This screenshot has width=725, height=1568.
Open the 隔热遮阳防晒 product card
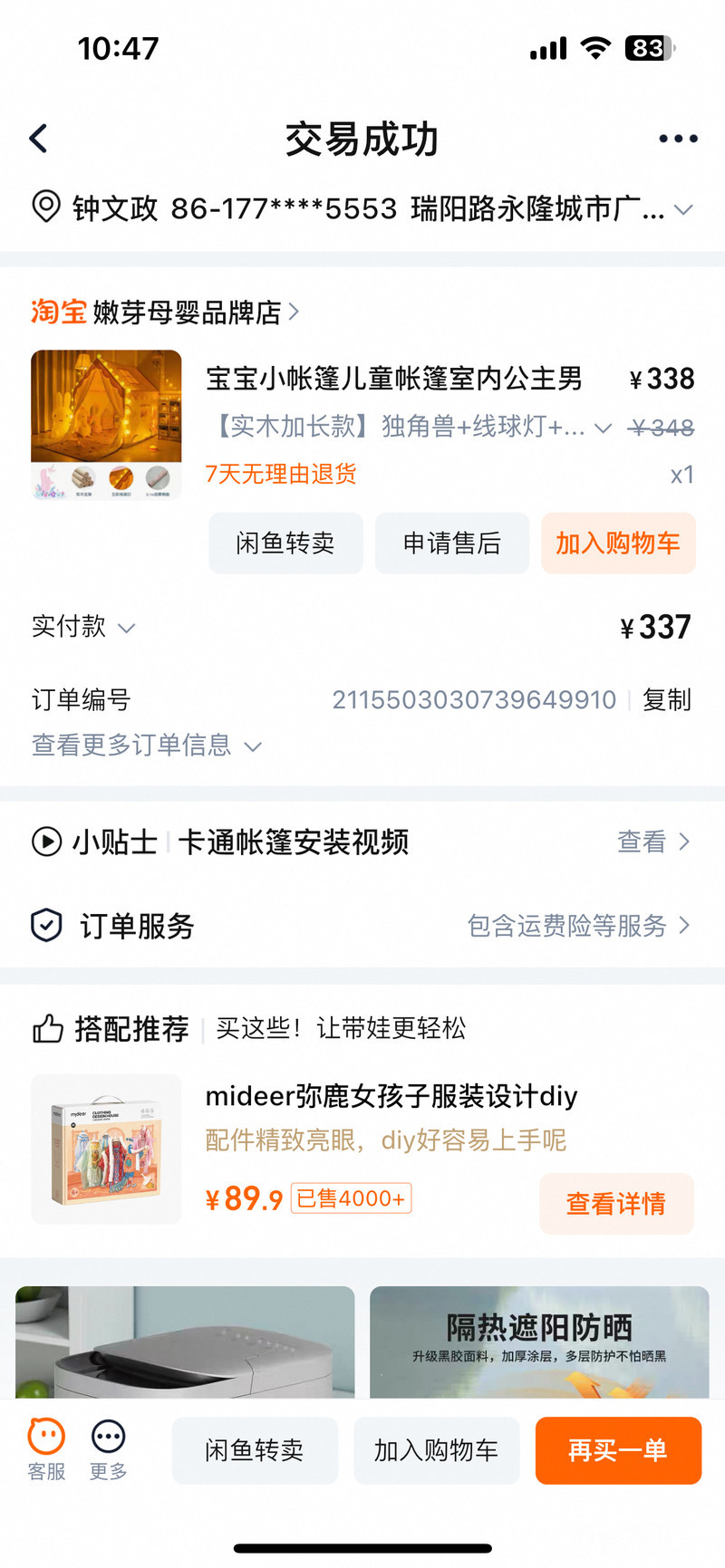(539, 1342)
